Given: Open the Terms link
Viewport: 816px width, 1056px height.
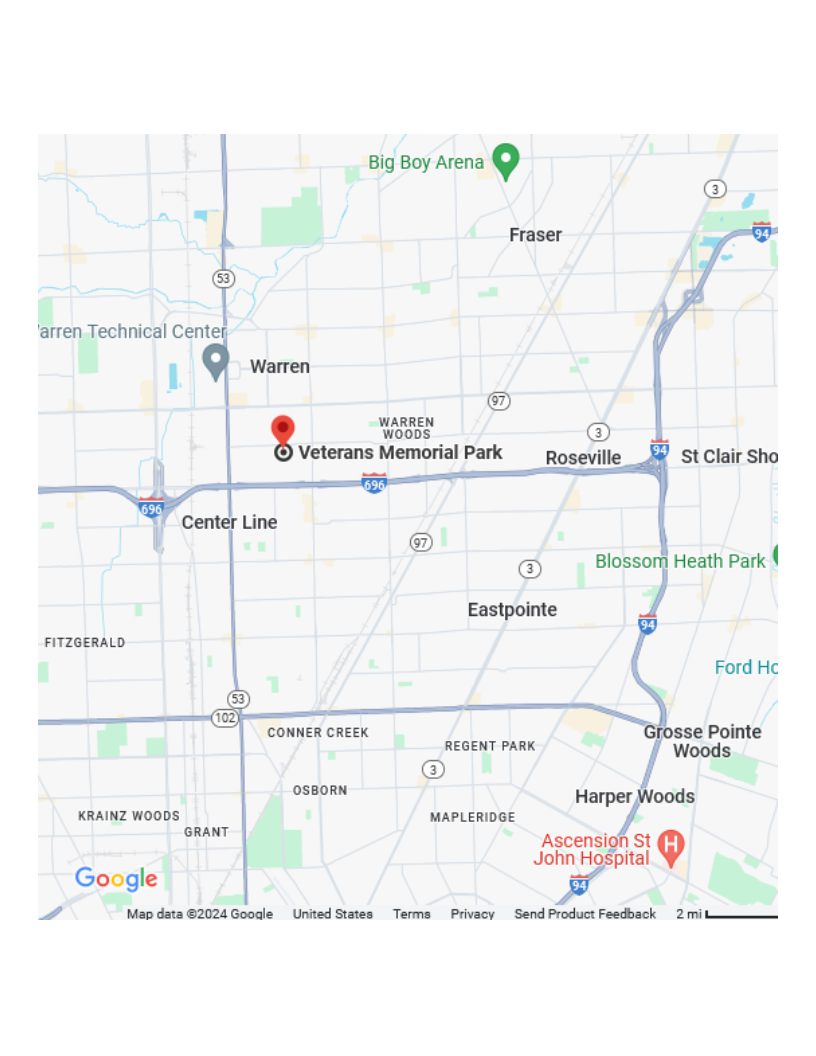Looking at the screenshot, I should click(x=411, y=914).
